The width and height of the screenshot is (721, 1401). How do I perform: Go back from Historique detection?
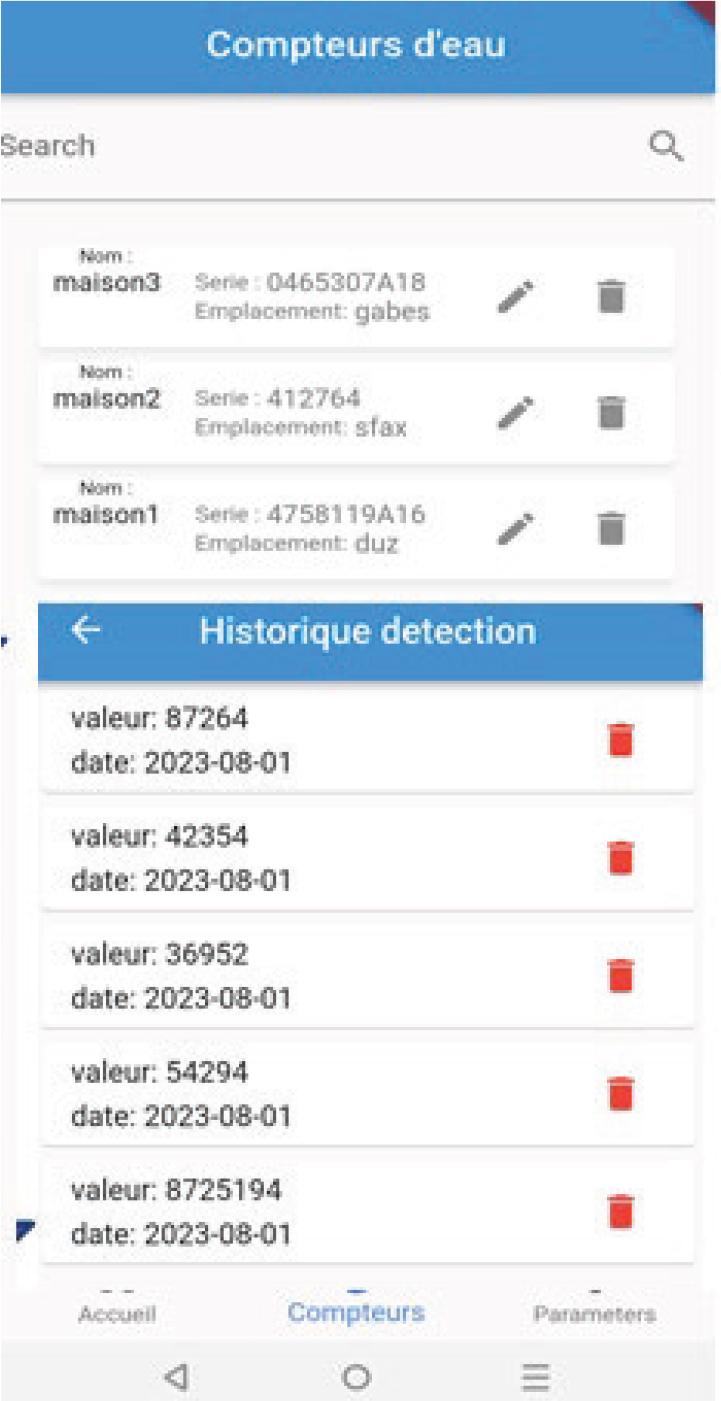[x=87, y=631]
